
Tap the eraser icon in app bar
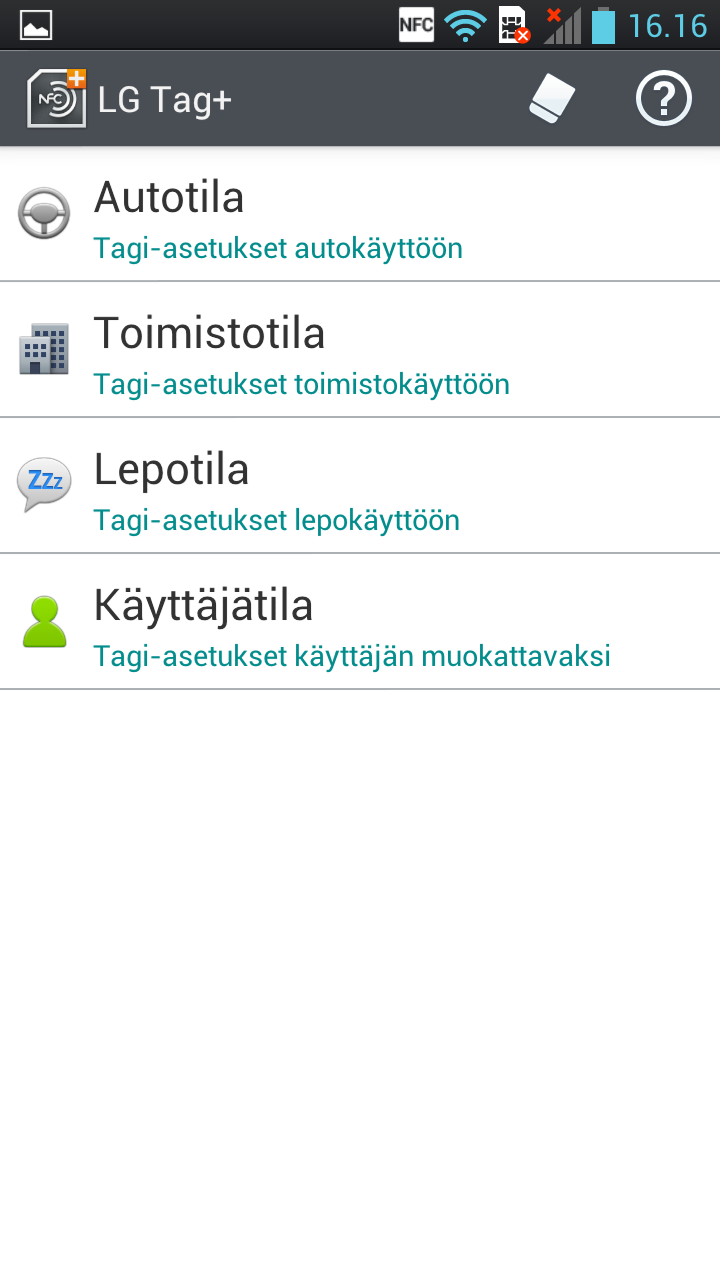(552, 100)
